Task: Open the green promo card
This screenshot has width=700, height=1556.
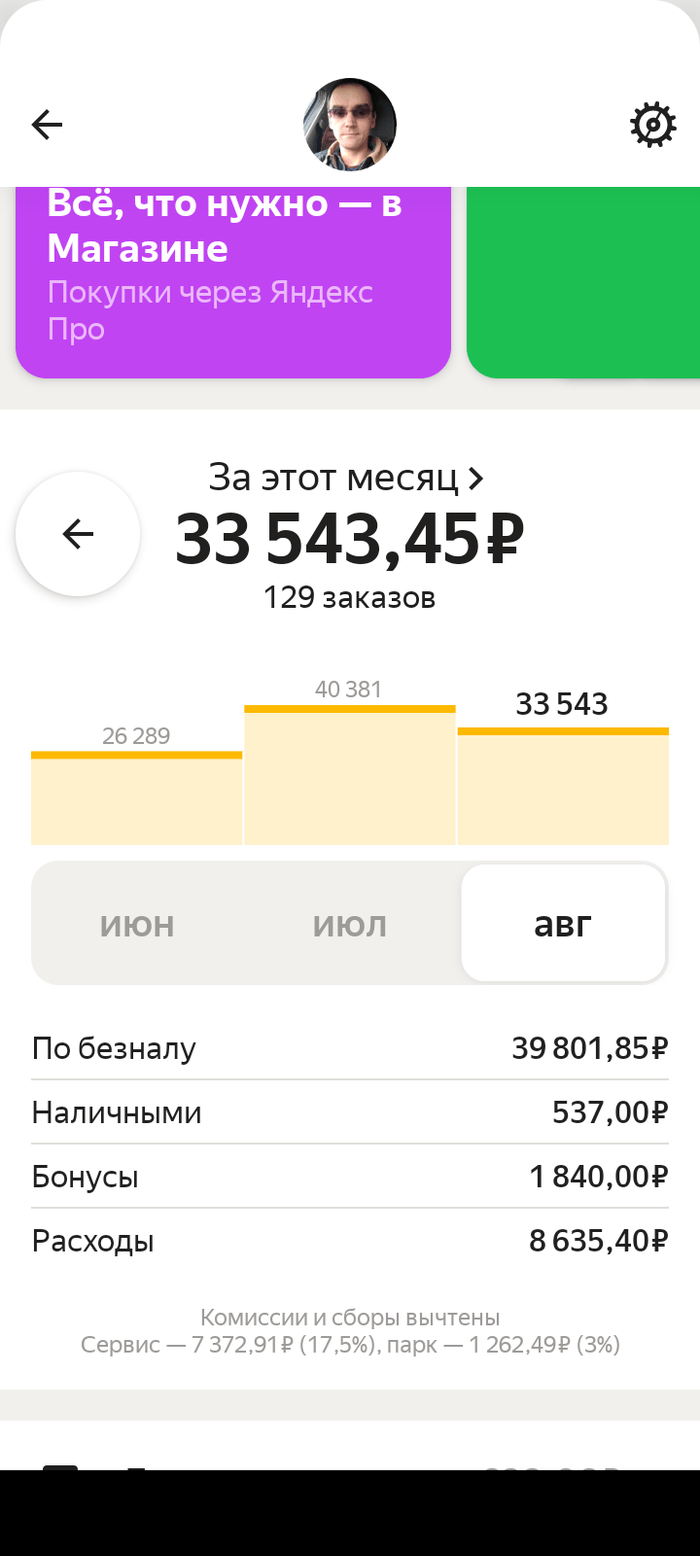Action: pyautogui.click(x=585, y=285)
